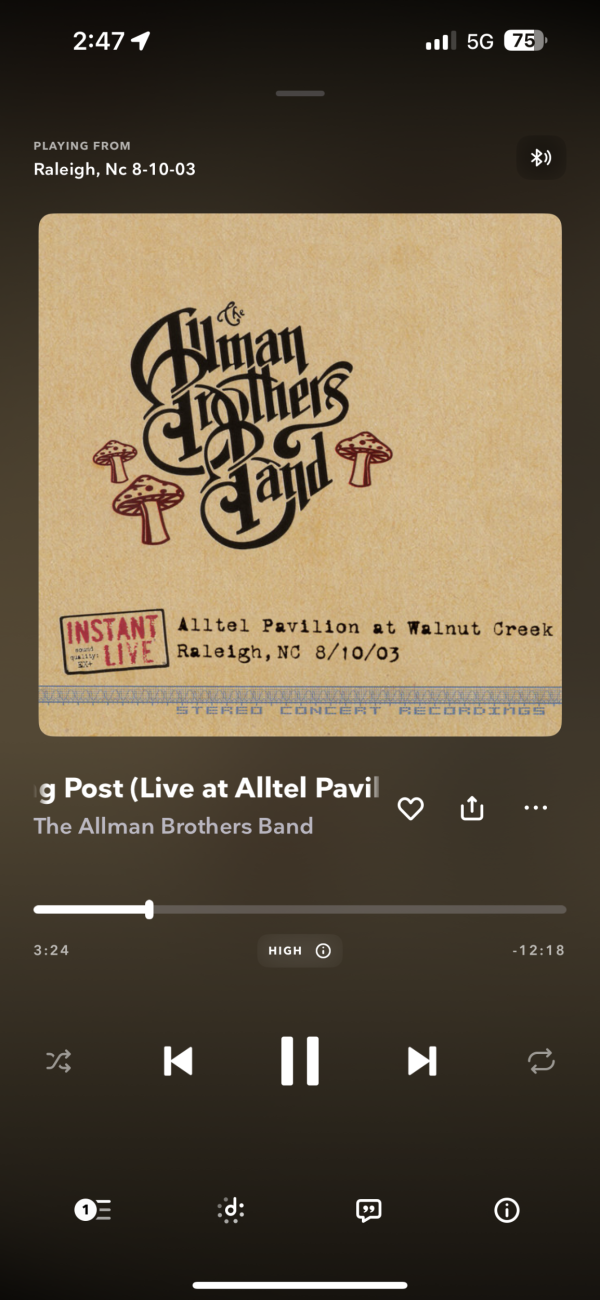The image size is (600, 1300).
Task: Collapse the player with top handle
Action: coord(300,93)
